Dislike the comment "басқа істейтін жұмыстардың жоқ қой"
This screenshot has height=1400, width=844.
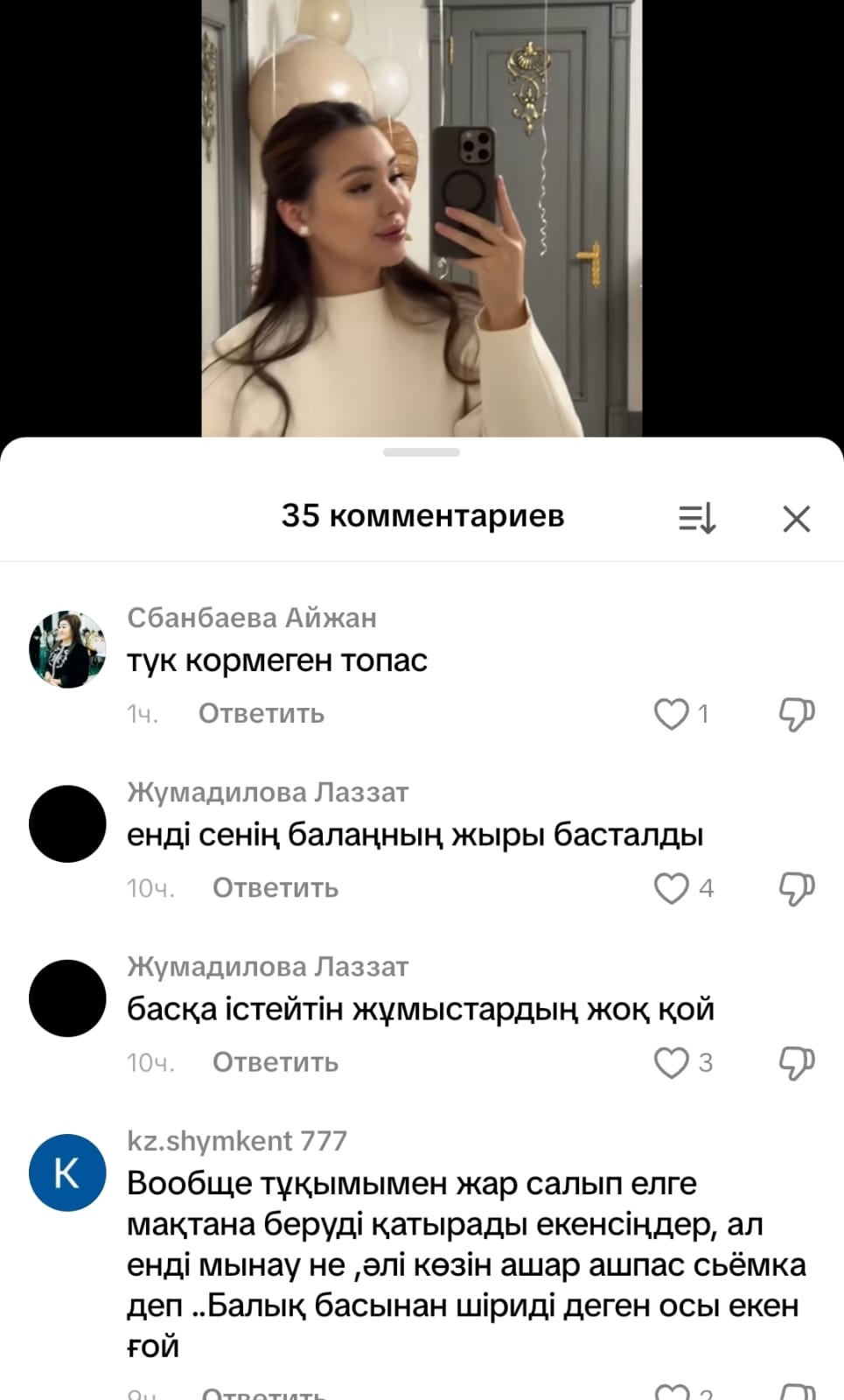click(796, 1062)
